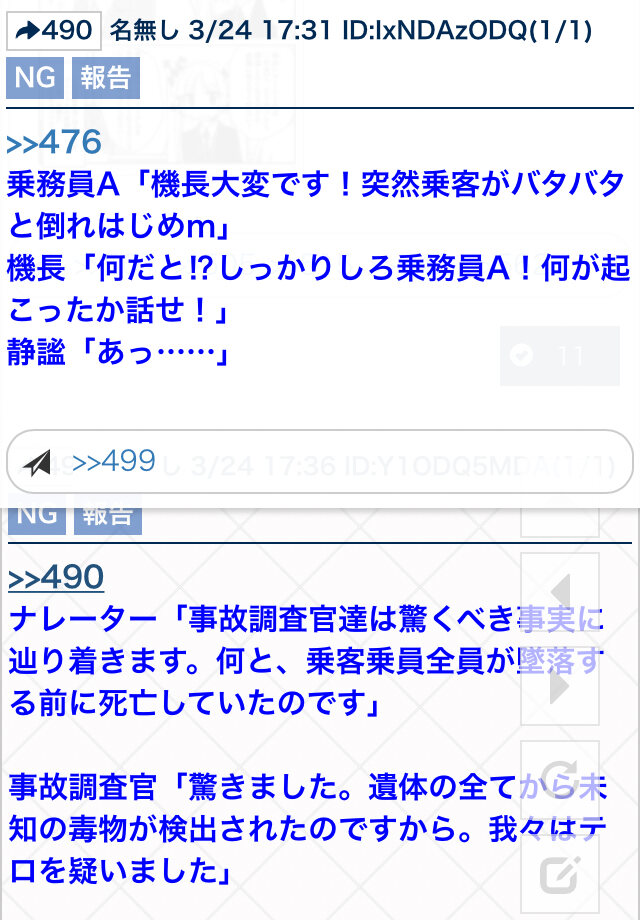This screenshot has height=920, width=640.
Task: Like the post with 11 checkmarks
Action: [559, 356]
